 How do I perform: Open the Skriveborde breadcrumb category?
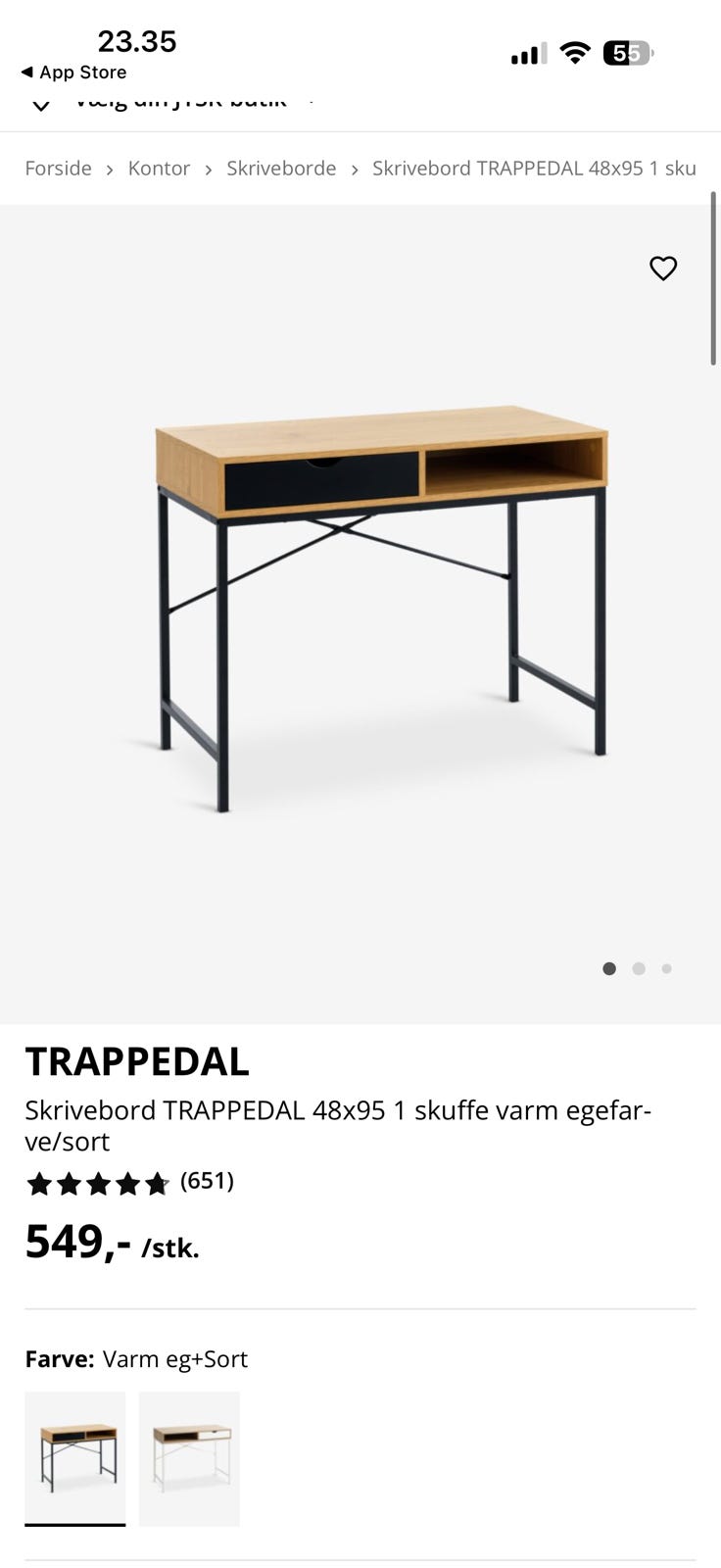click(x=281, y=169)
